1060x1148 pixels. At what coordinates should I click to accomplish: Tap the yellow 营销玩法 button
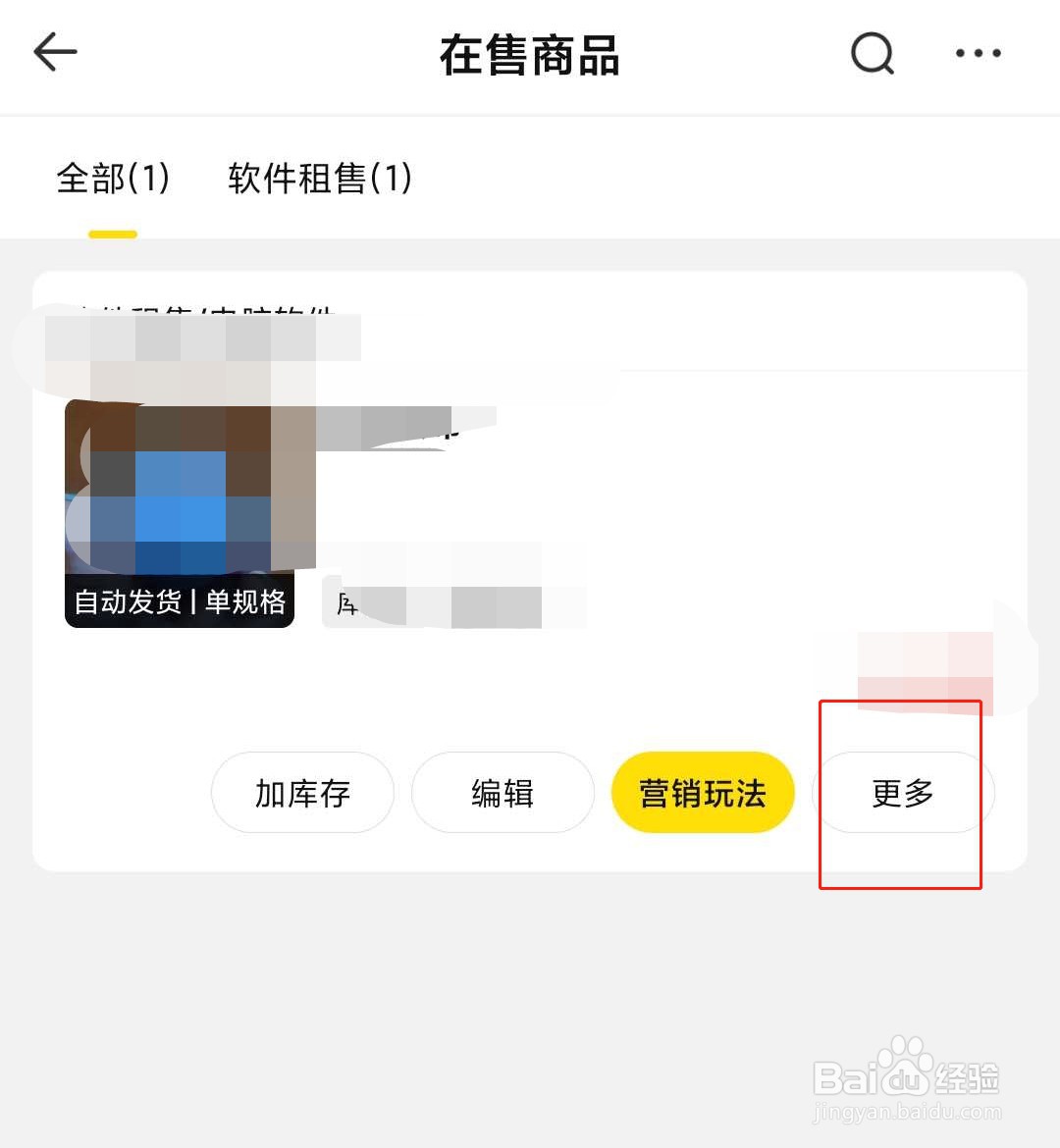[703, 793]
